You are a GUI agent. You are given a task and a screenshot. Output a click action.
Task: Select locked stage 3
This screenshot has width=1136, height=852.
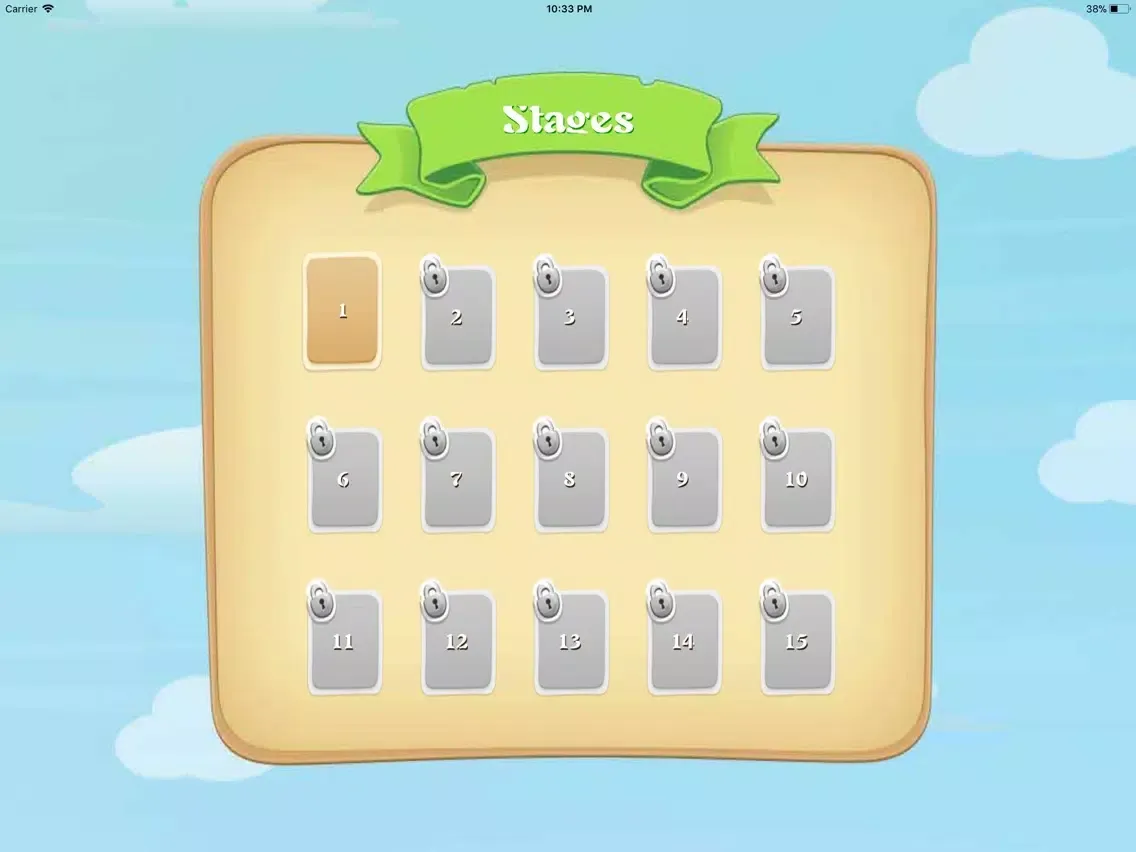pos(570,318)
